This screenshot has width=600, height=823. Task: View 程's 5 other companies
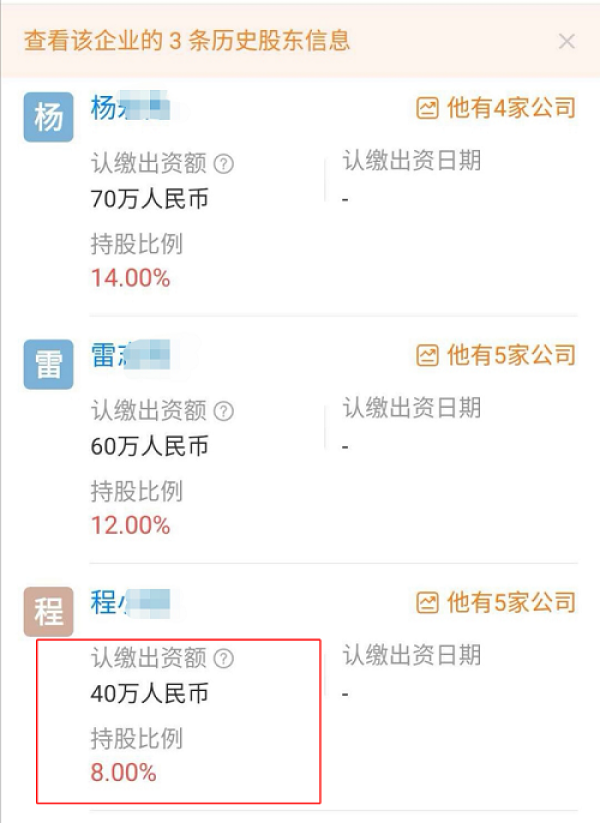497,603
